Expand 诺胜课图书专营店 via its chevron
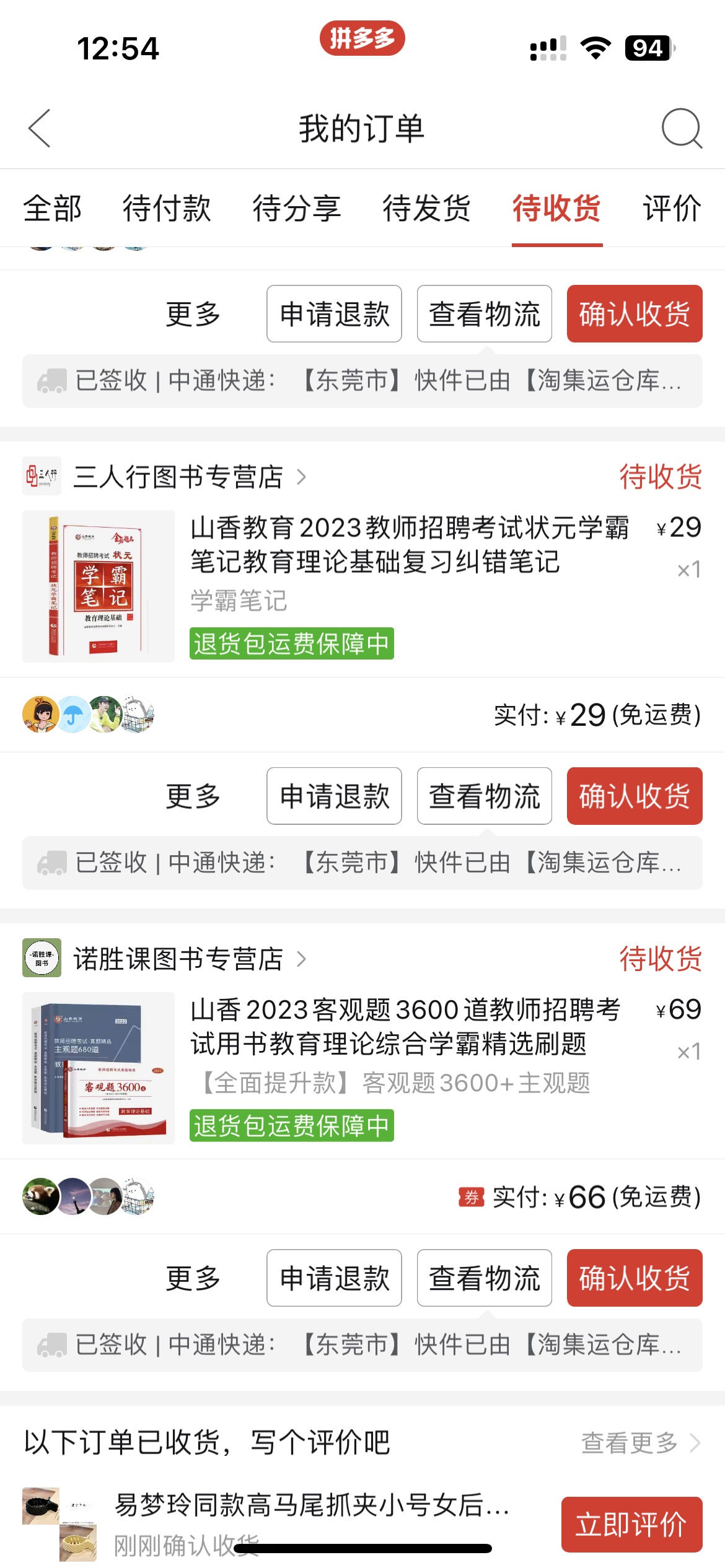Image resolution: width=725 pixels, height=1568 pixels. 303,959
